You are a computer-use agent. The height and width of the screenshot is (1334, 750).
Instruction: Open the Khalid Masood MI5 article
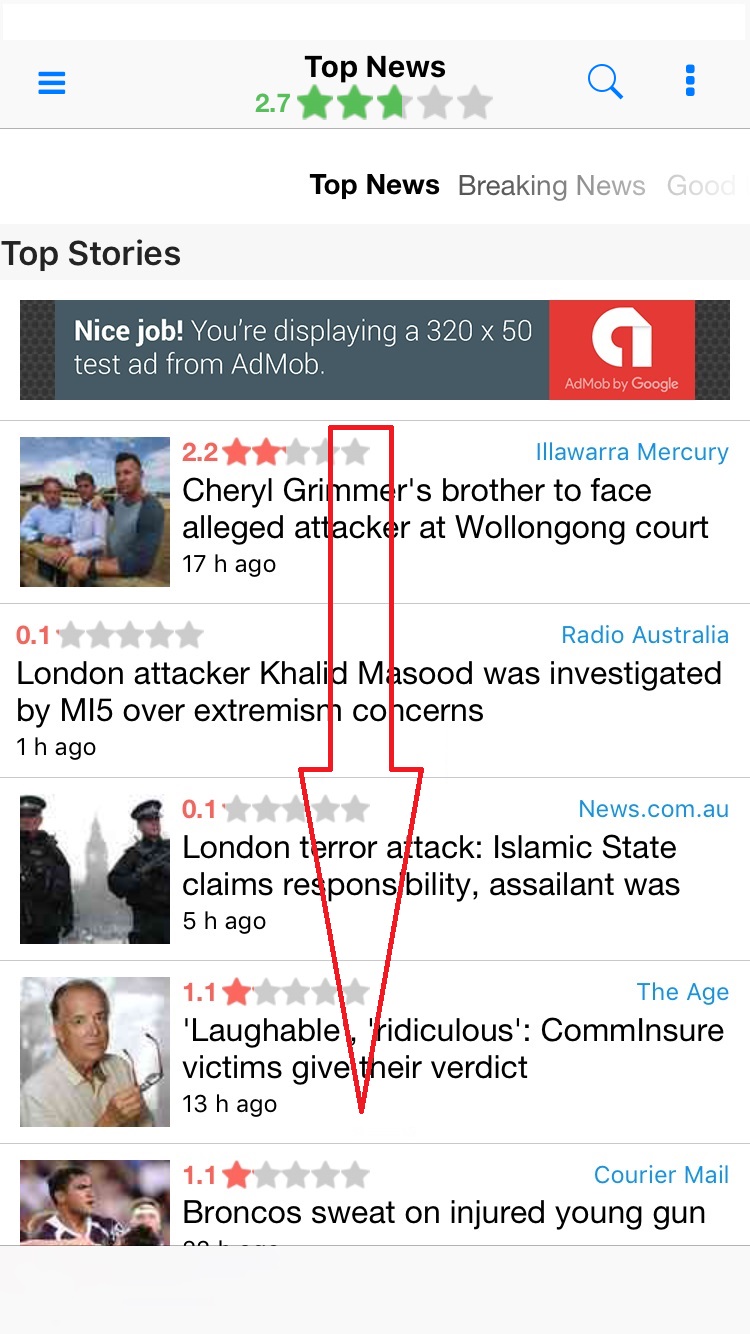click(375, 691)
